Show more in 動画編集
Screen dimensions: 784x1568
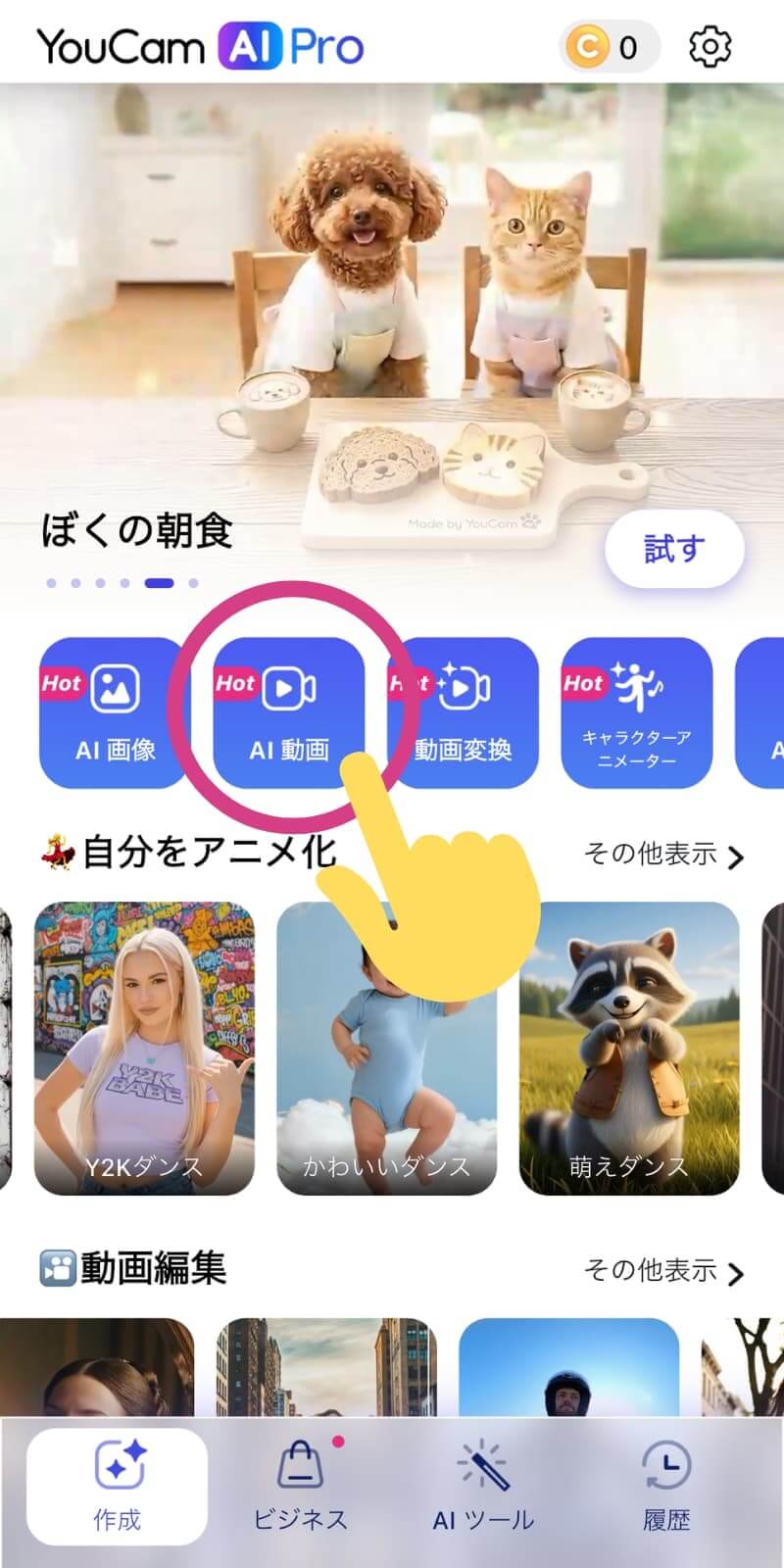tap(663, 1271)
